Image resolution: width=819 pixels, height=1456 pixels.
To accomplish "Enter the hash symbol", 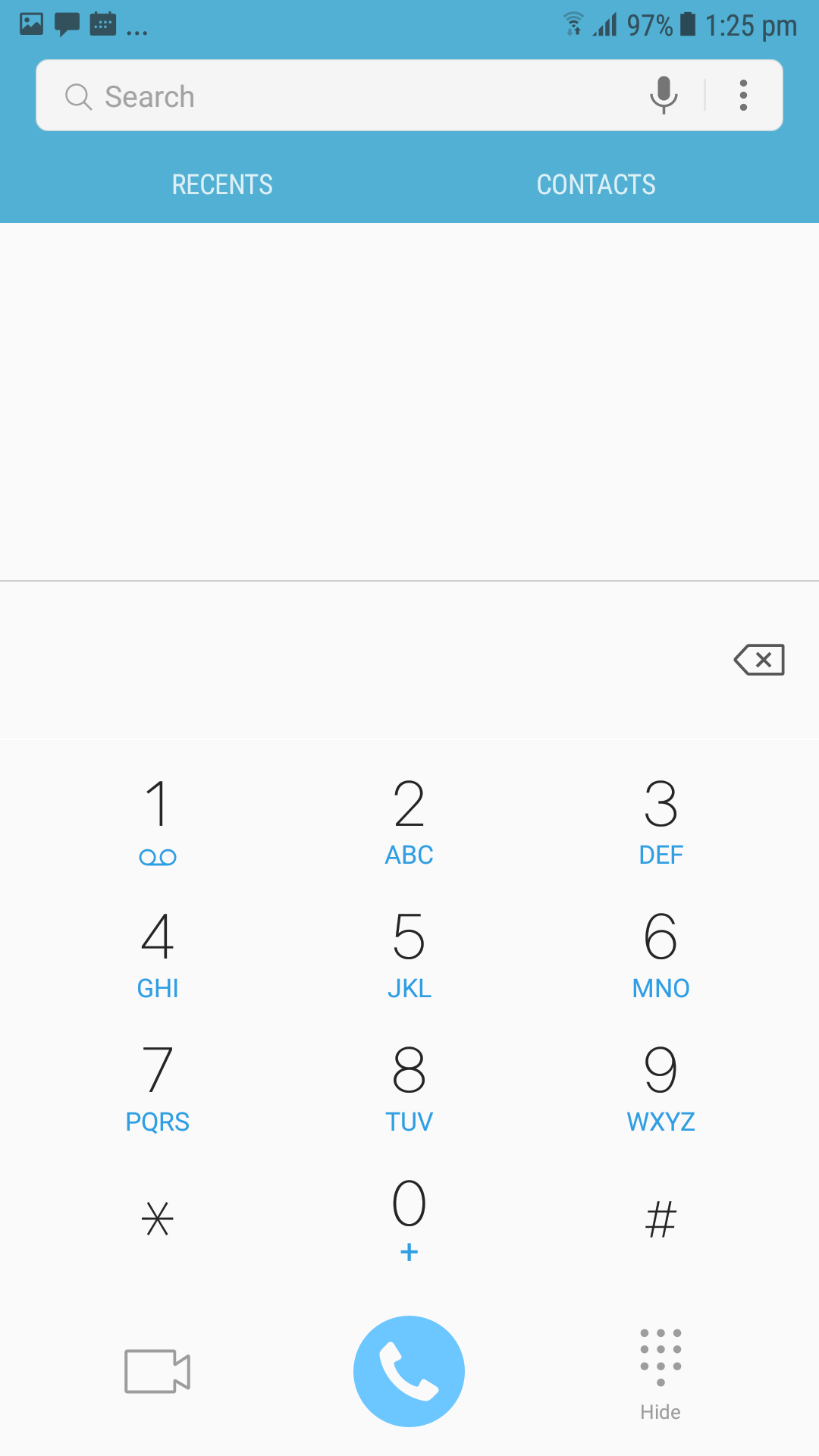I will (x=661, y=1219).
